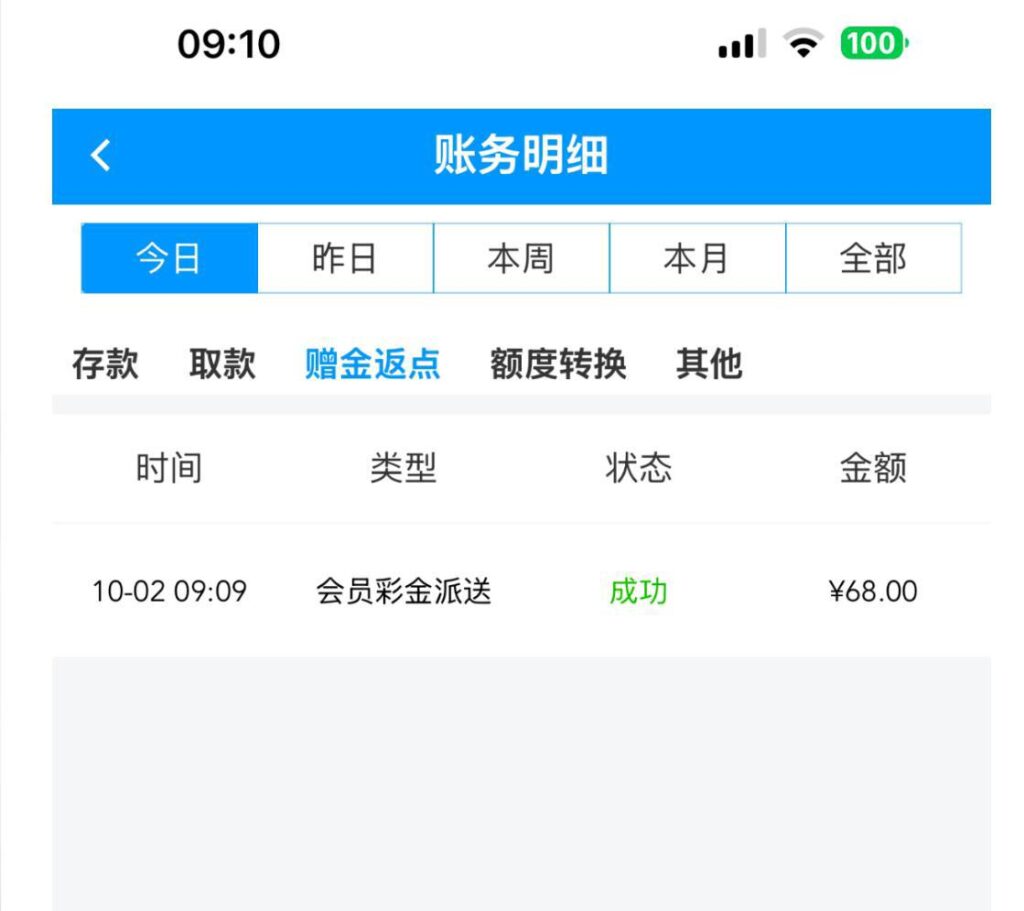Select the 今日 time filter
Viewport: 1024px width, 911px height.
point(169,259)
